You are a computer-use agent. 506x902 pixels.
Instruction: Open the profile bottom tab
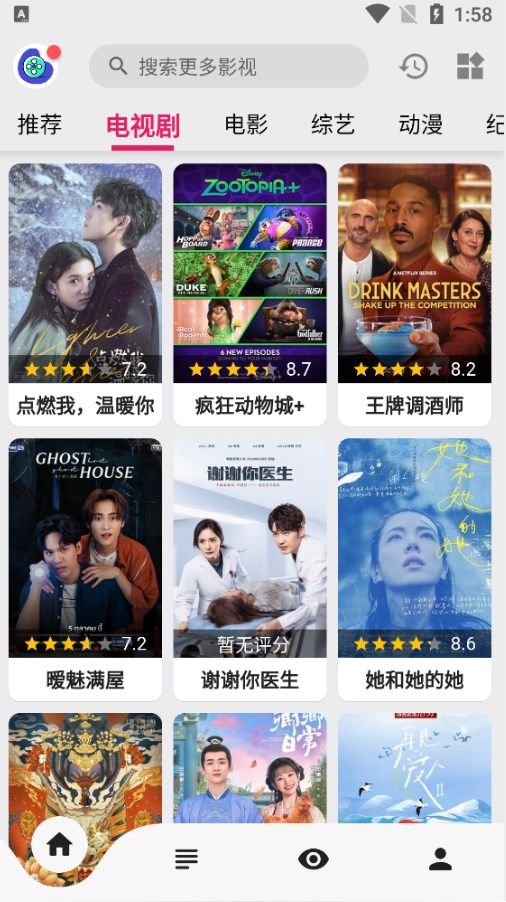click(440, 859)
